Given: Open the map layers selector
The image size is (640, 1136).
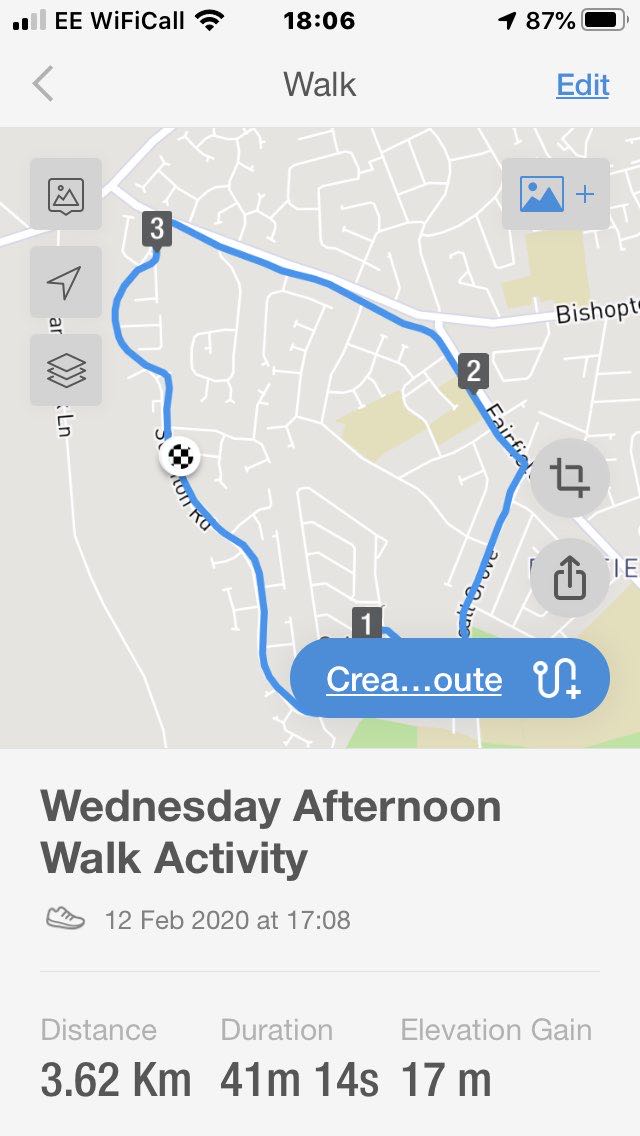Looking at the screenshot, I should pos(66,370).
